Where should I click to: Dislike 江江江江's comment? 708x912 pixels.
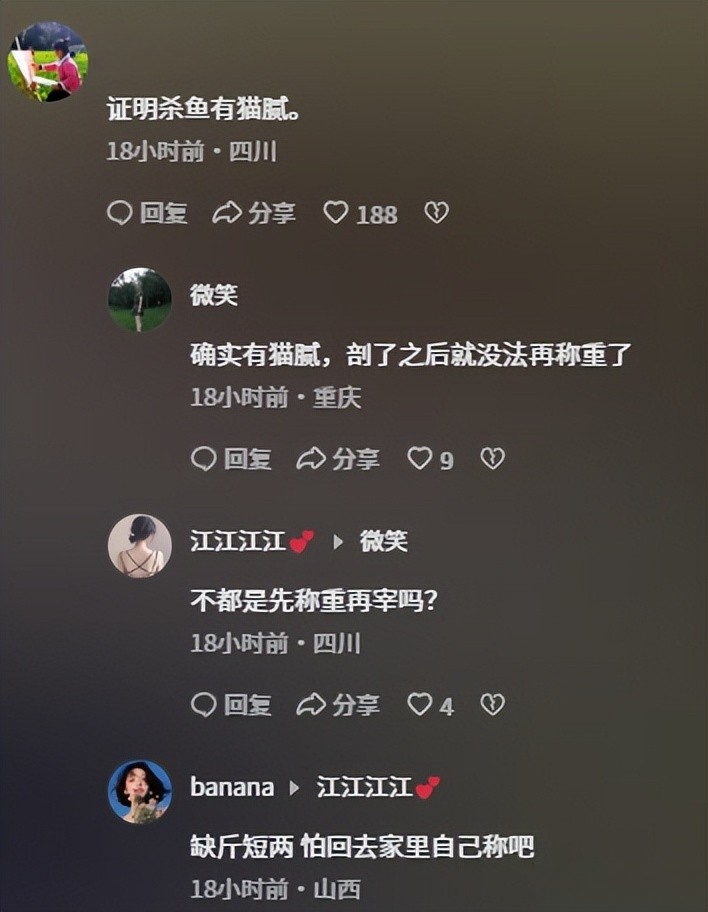click(x=492, y=705)
